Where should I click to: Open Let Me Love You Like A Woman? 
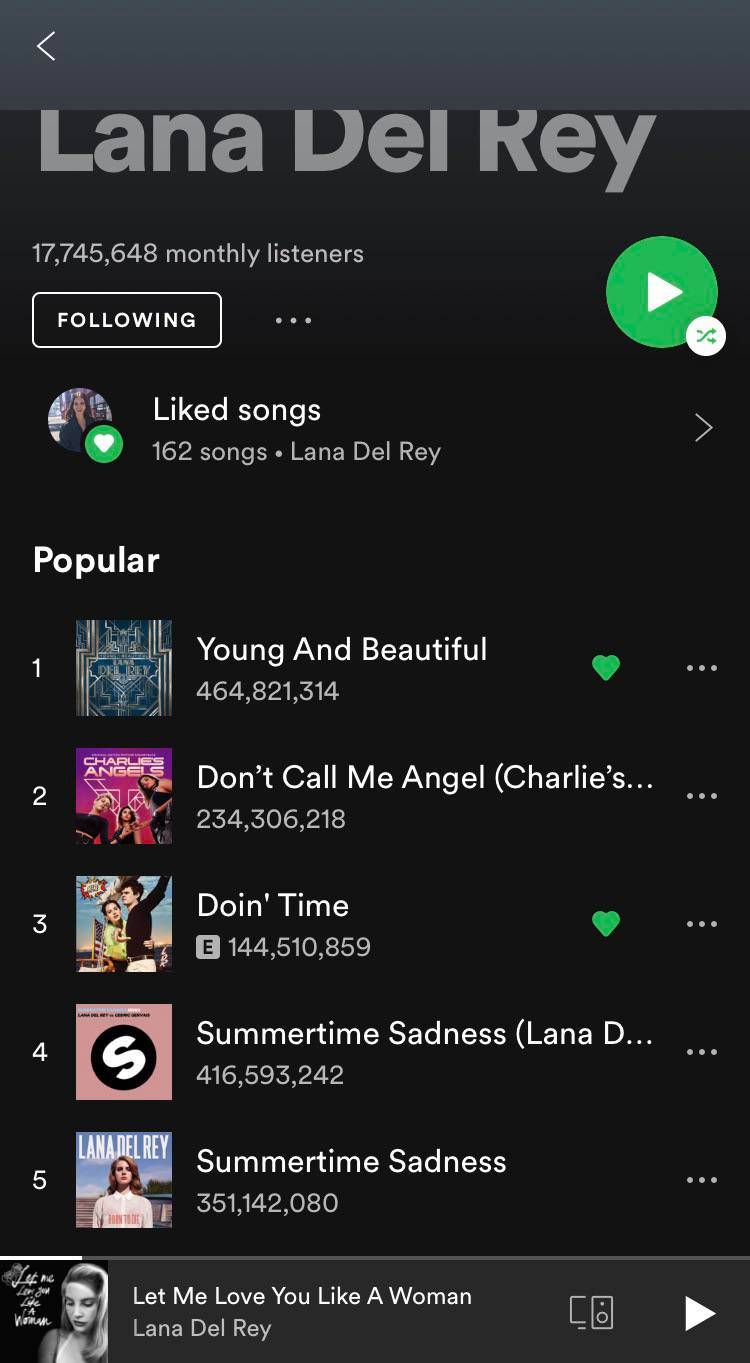pyautogui.click(x=302, y=1296)
